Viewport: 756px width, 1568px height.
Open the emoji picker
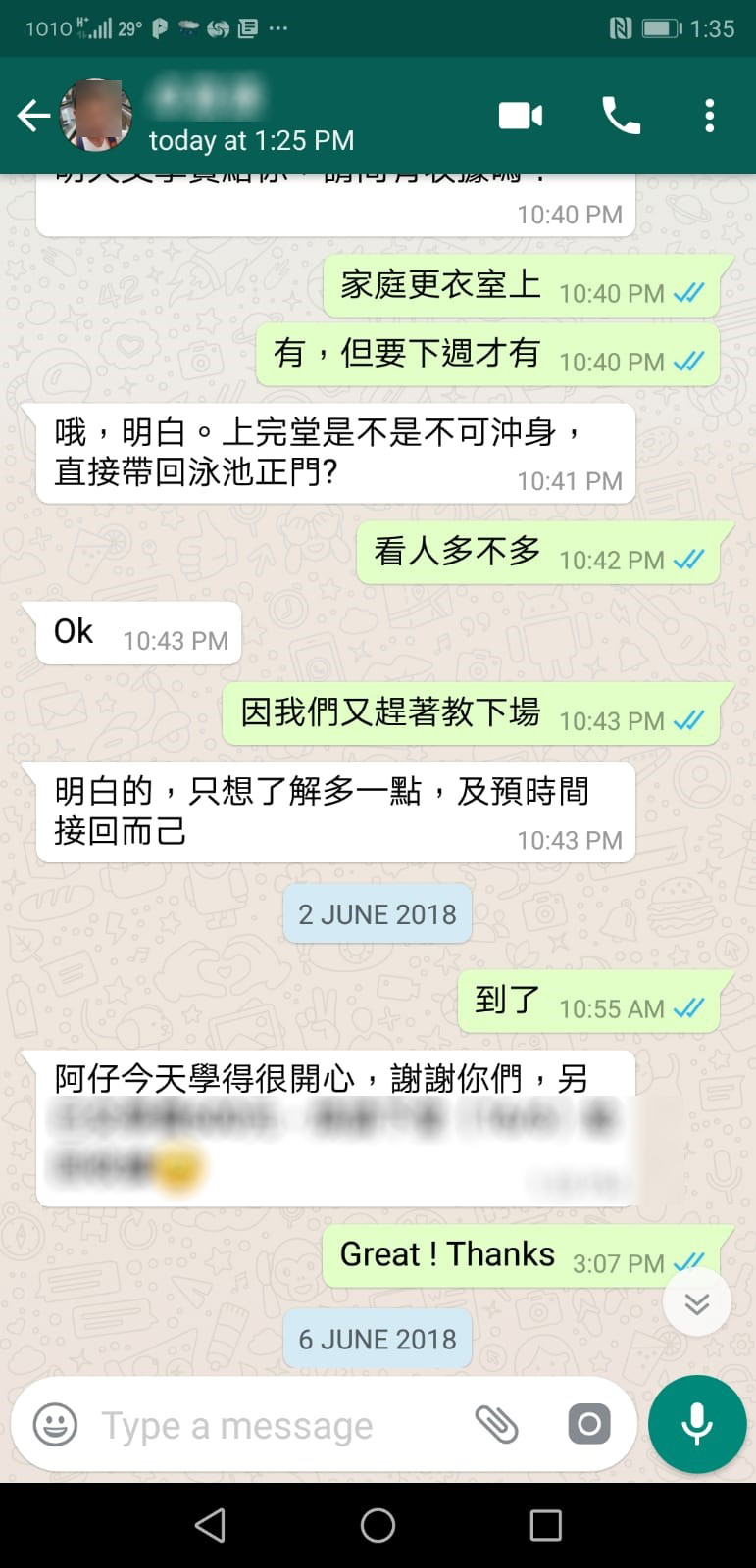pos(55,1424)
